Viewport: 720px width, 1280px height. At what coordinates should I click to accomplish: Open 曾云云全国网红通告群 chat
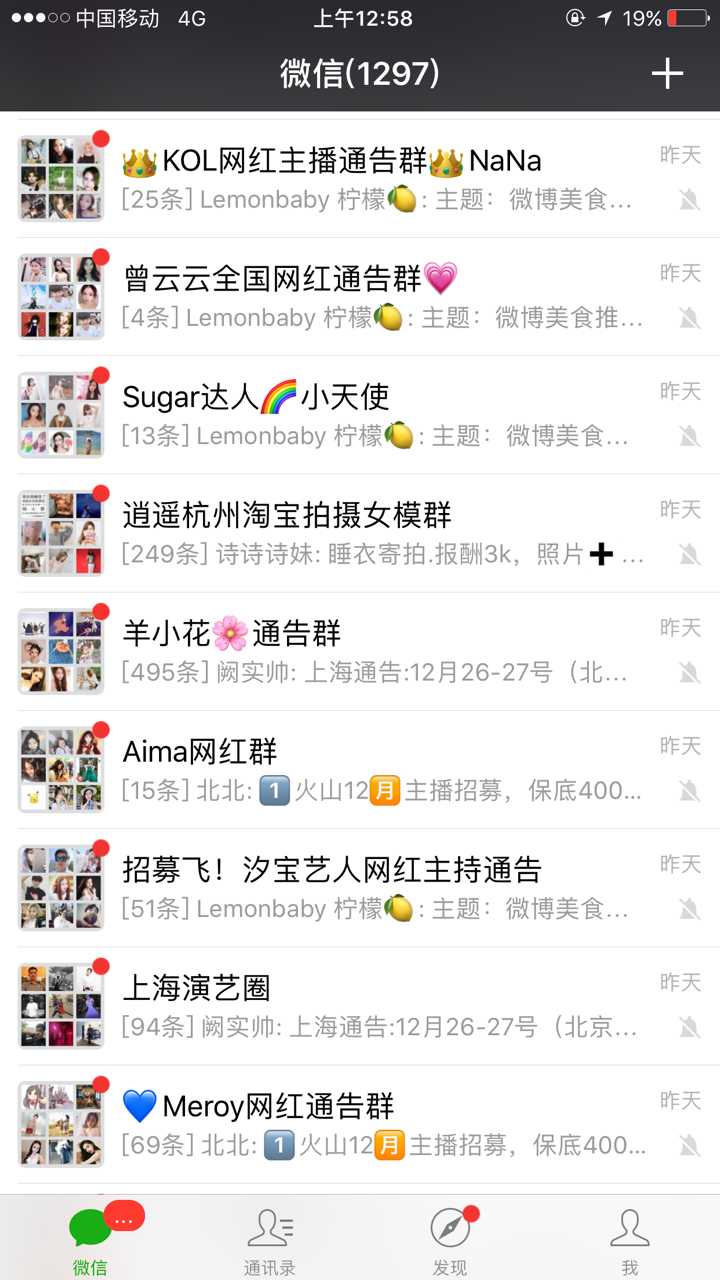coord(380,297)
